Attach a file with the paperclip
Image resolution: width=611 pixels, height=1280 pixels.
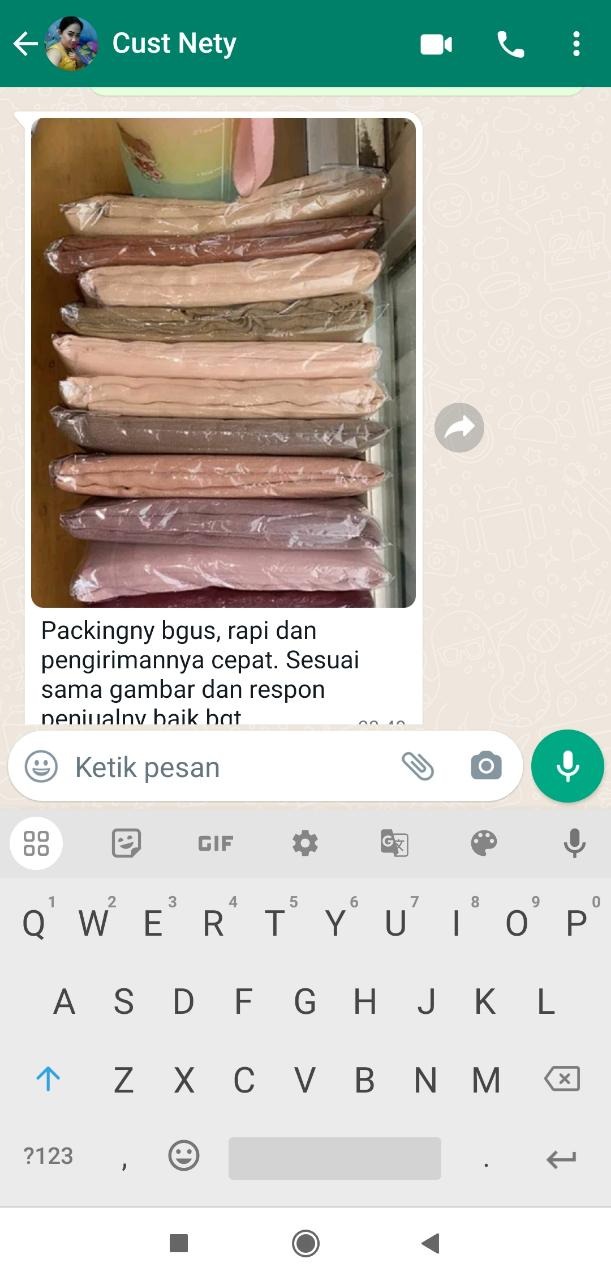[418, 767]
